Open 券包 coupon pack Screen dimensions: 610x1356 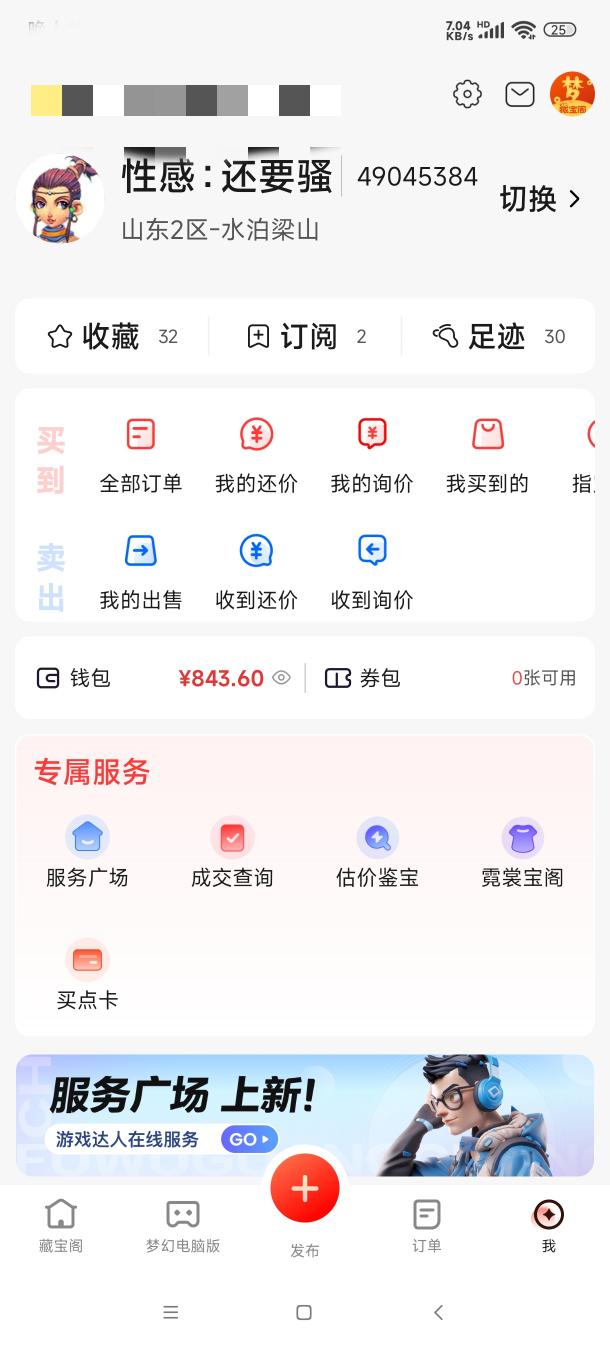(x=363, y=678)
